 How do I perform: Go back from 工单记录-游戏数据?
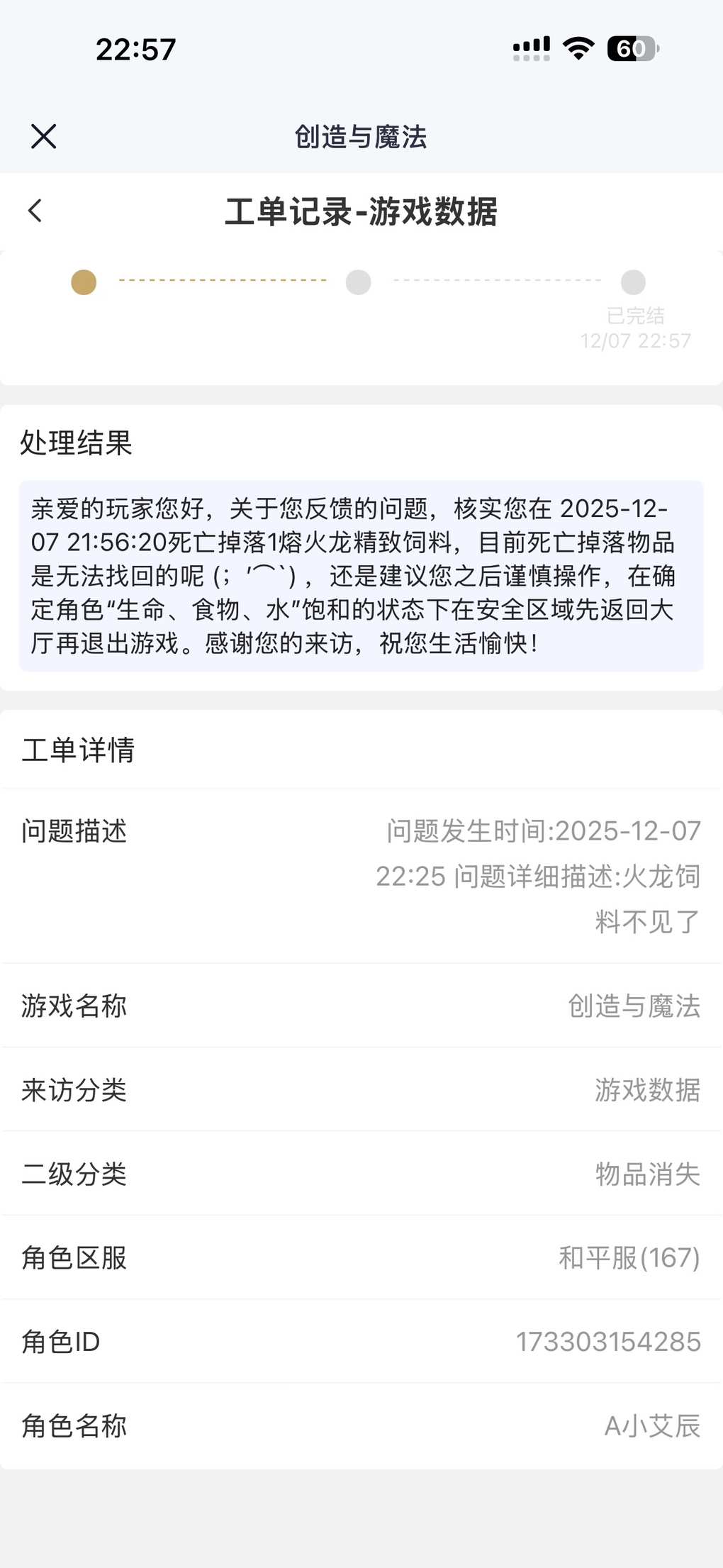click(x=35, y=211)
